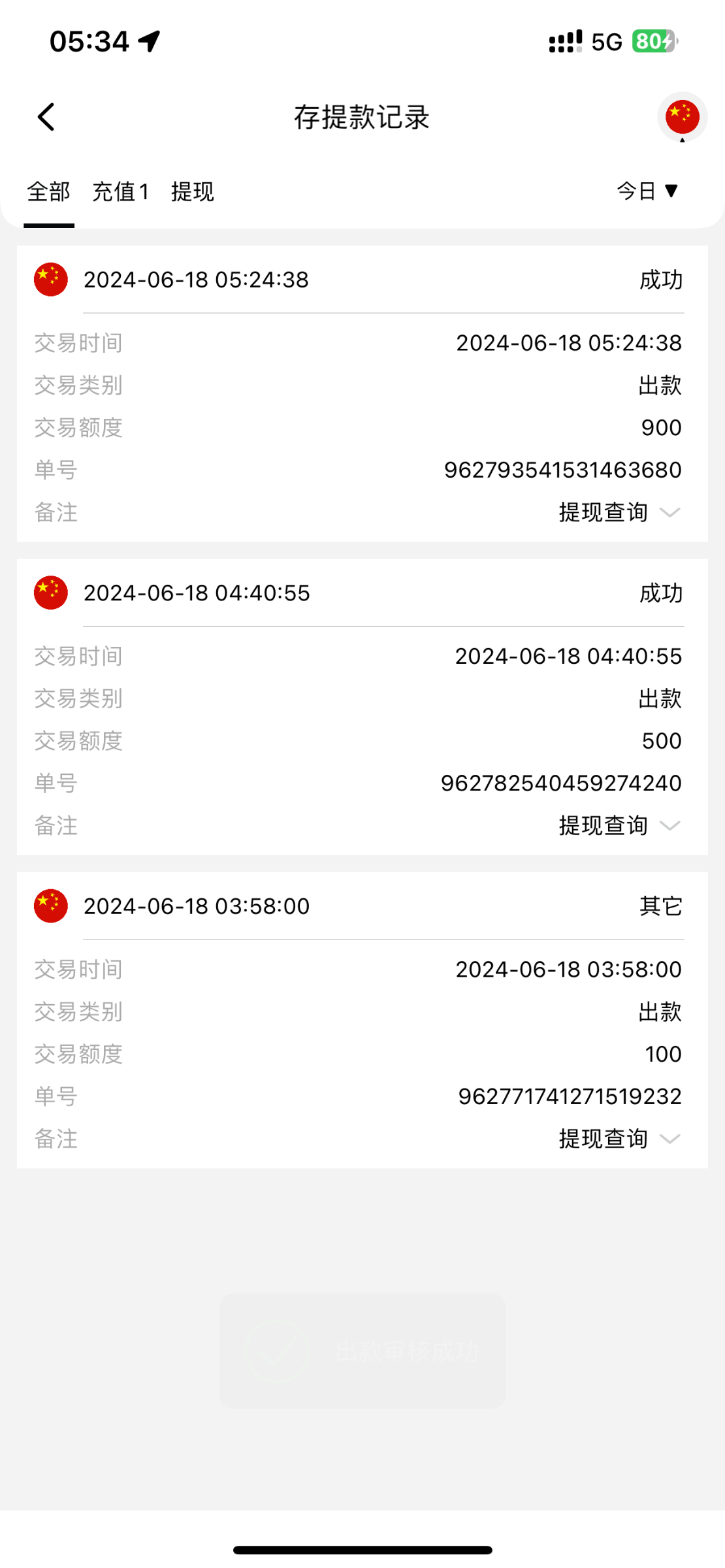Select the 出款 transaction type of the first record
The height and width of the screenshot is (1568, 725).
(661, 385)
